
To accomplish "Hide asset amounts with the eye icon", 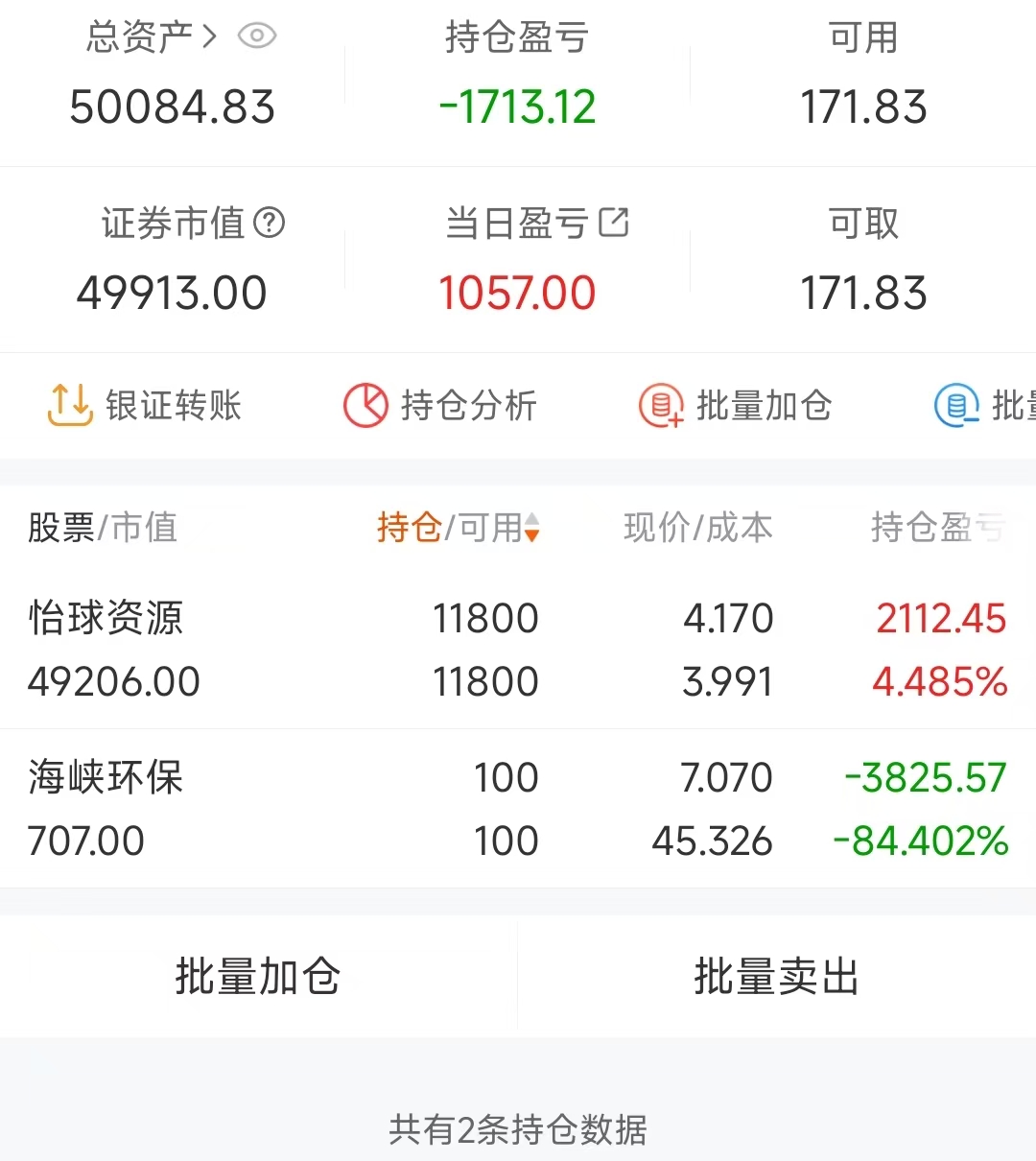I will click(257, 36).
